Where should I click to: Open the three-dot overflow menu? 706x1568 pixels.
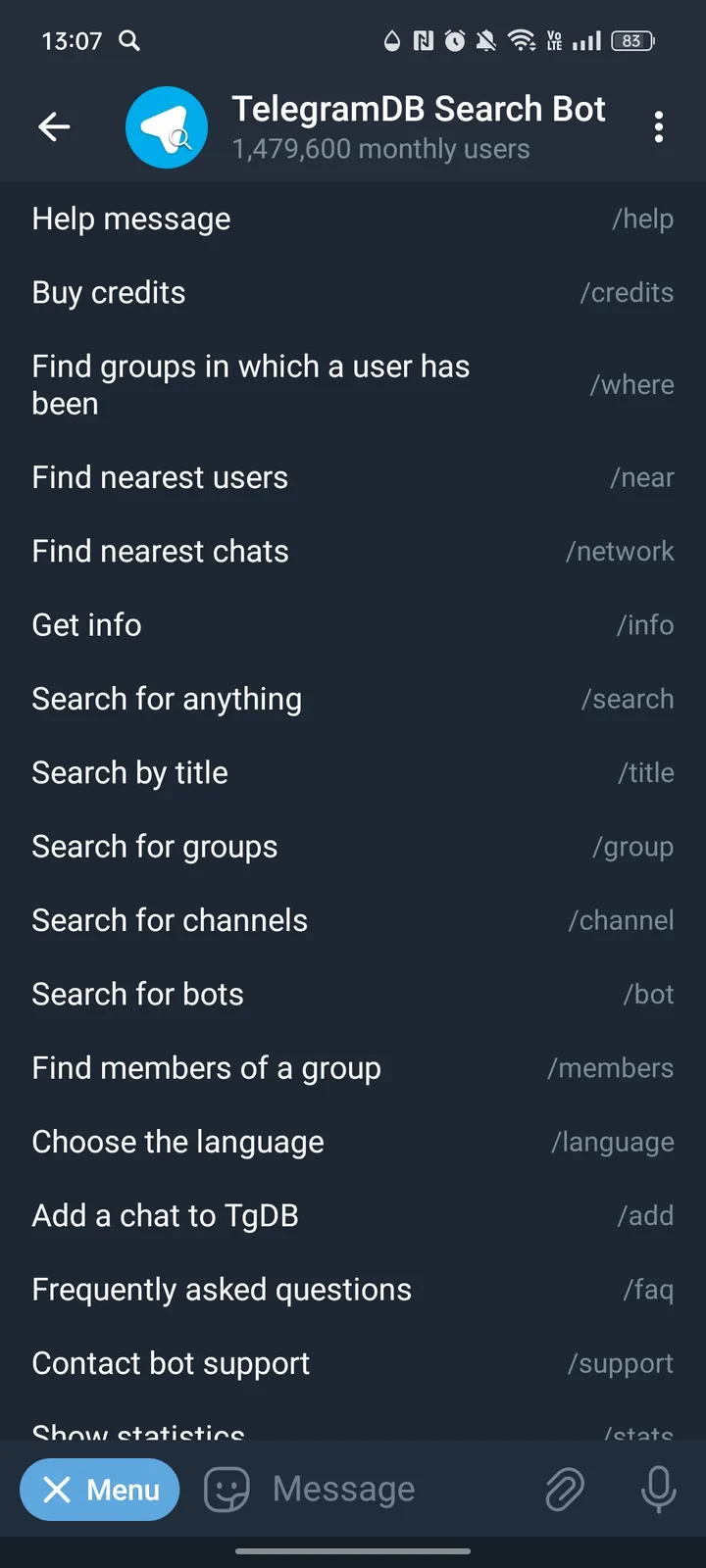coord(658,126)
